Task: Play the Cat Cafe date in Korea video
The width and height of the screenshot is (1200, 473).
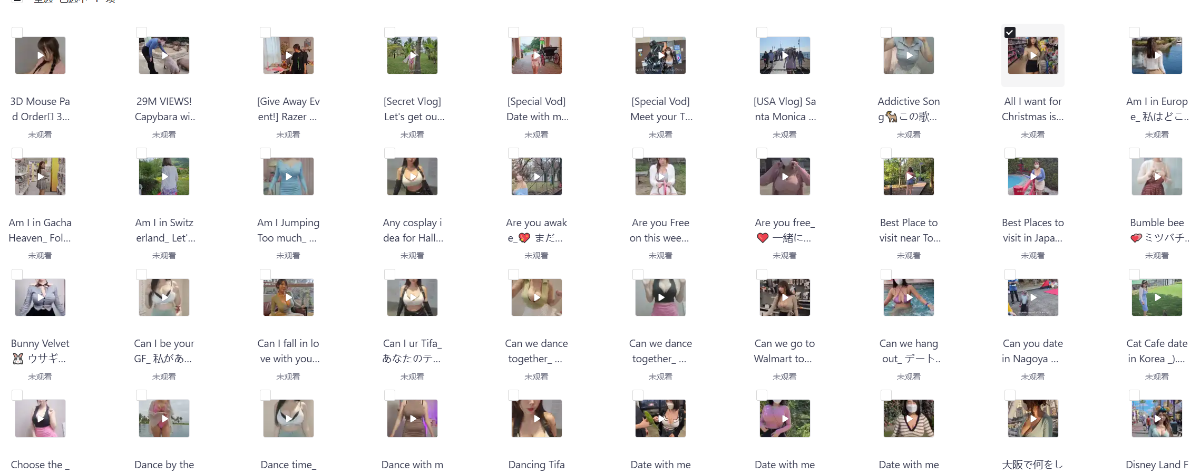Action: (1156, 297)
